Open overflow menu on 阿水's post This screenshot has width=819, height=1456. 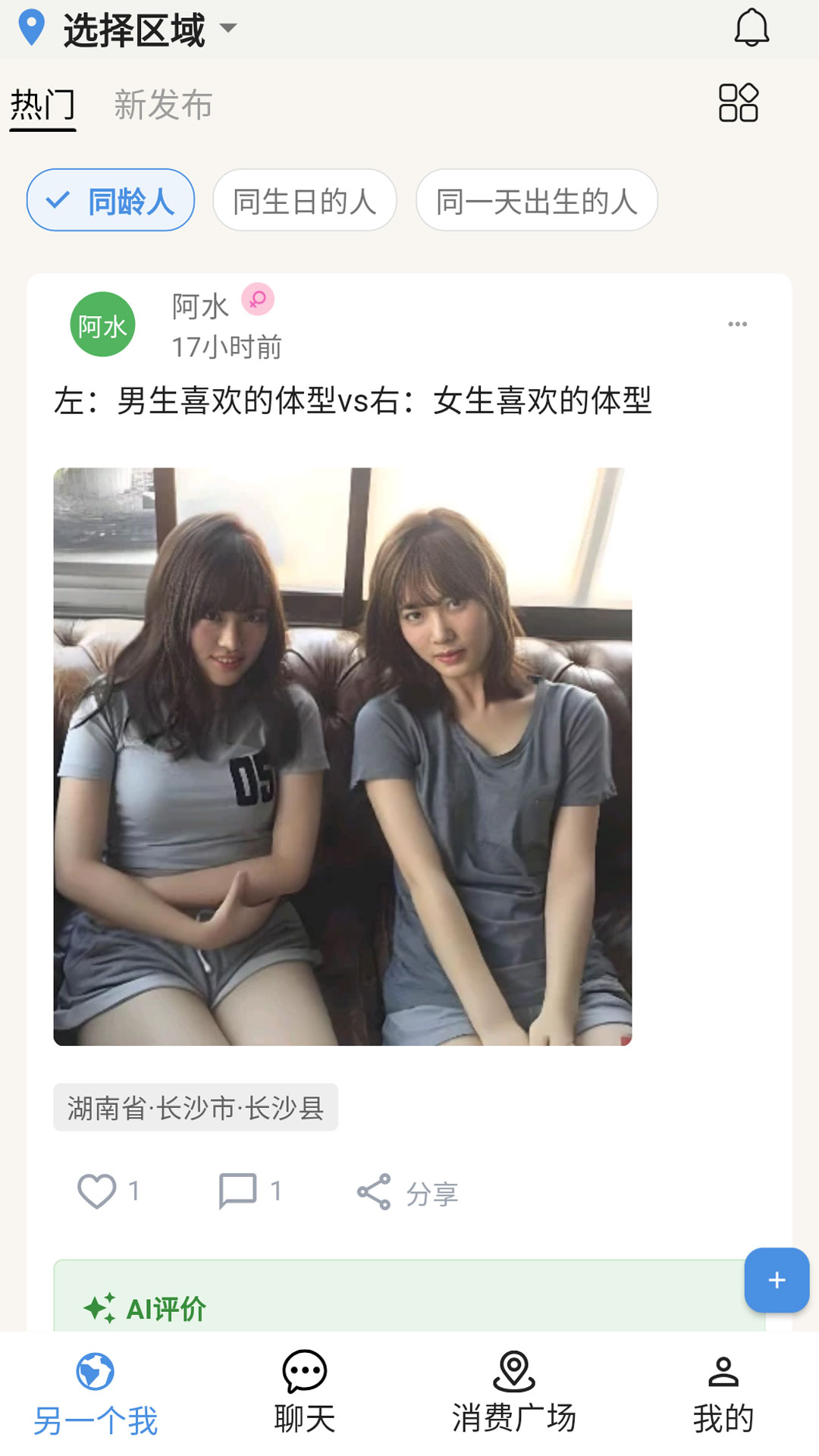737,325
